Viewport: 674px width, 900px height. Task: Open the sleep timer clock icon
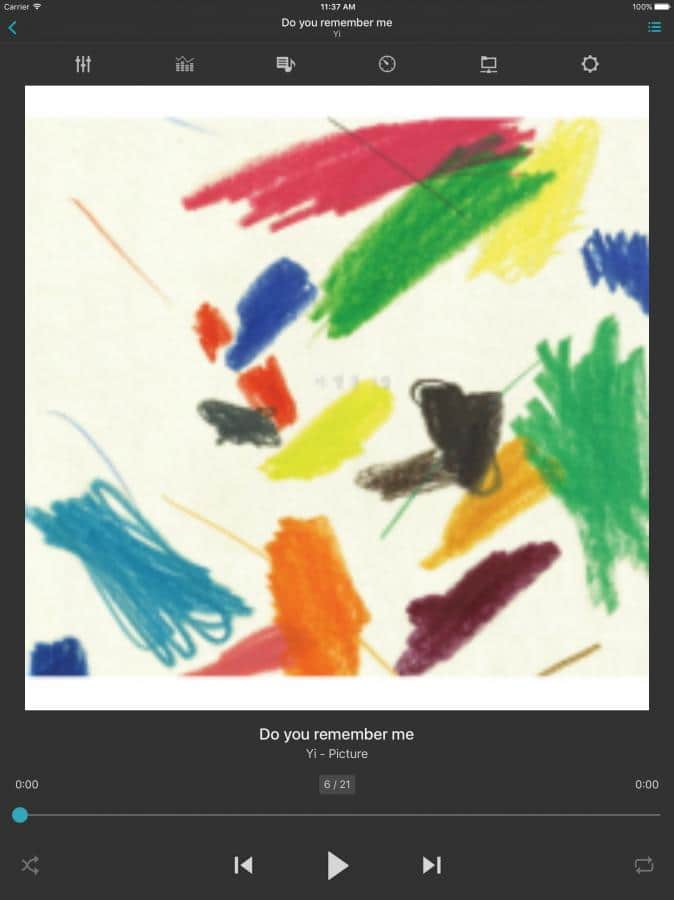[387, 64]
